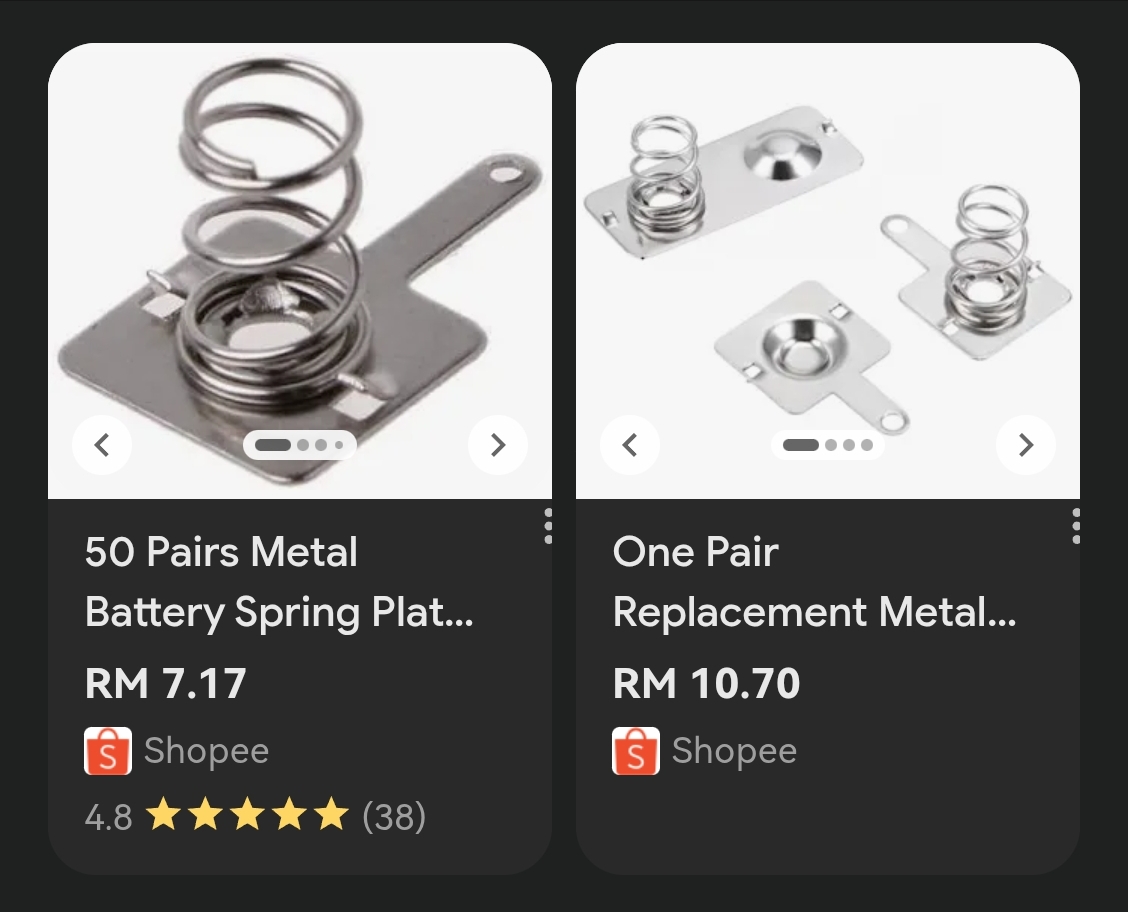This screenshot has height=912, width=1128.
Task: Tap page indicator dots on One Pair image
Action: [x=828, y=445]
